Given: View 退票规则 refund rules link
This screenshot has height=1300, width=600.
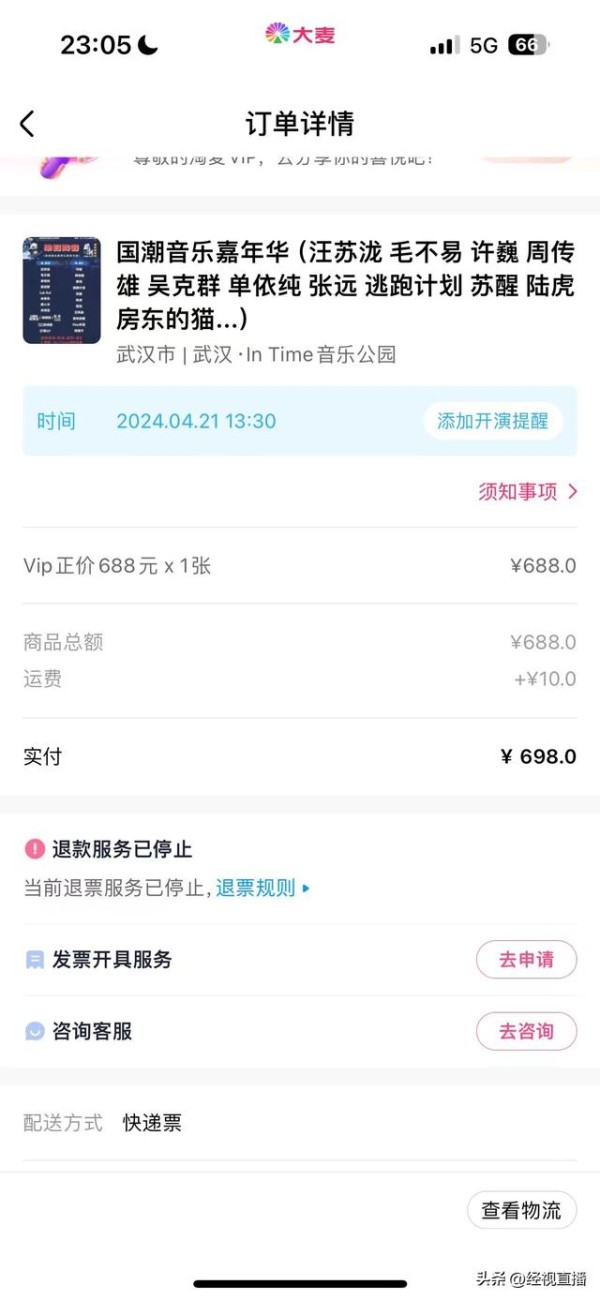Looking at the screenshot, I should pyautogui.click(x=263, y=888).
